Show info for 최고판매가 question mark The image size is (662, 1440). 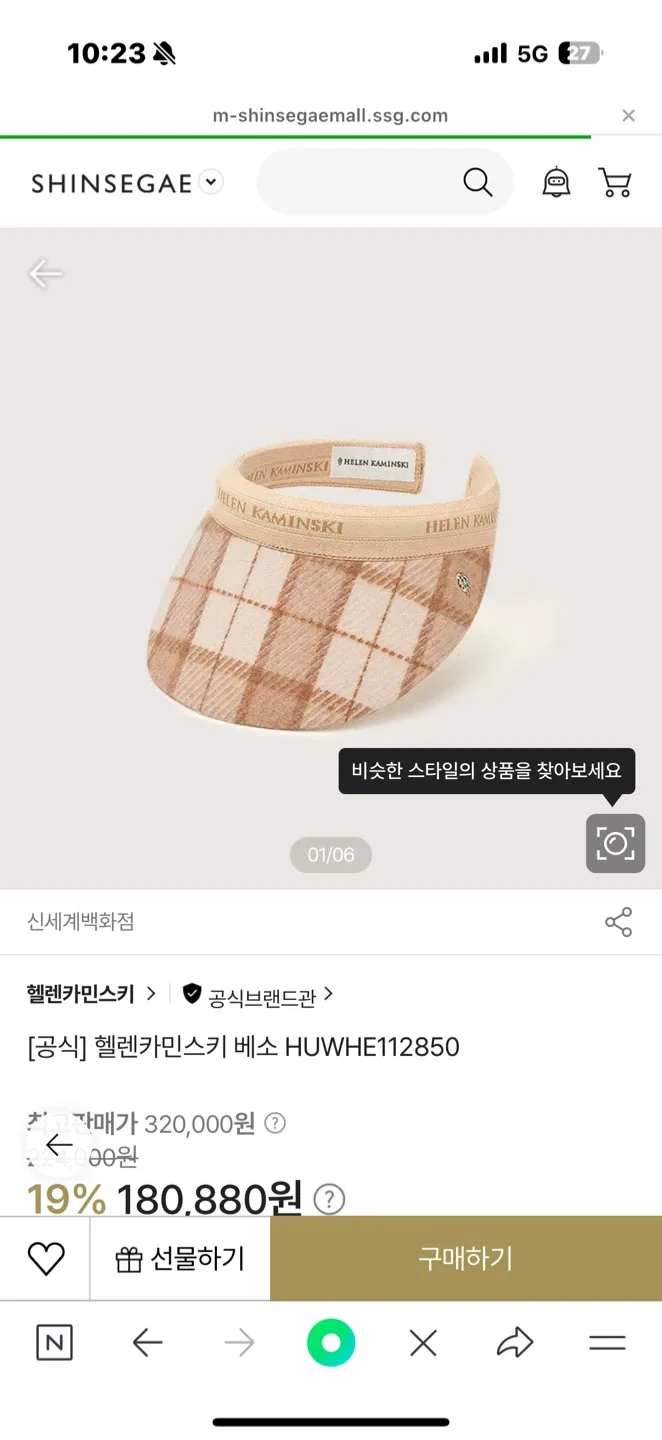(274, 1123)
